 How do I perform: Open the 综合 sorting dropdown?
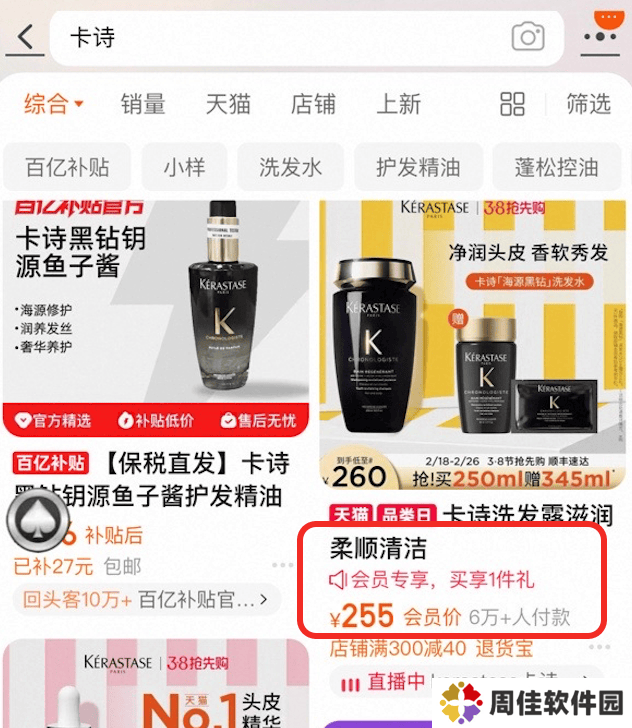click(x=53, y=104)
